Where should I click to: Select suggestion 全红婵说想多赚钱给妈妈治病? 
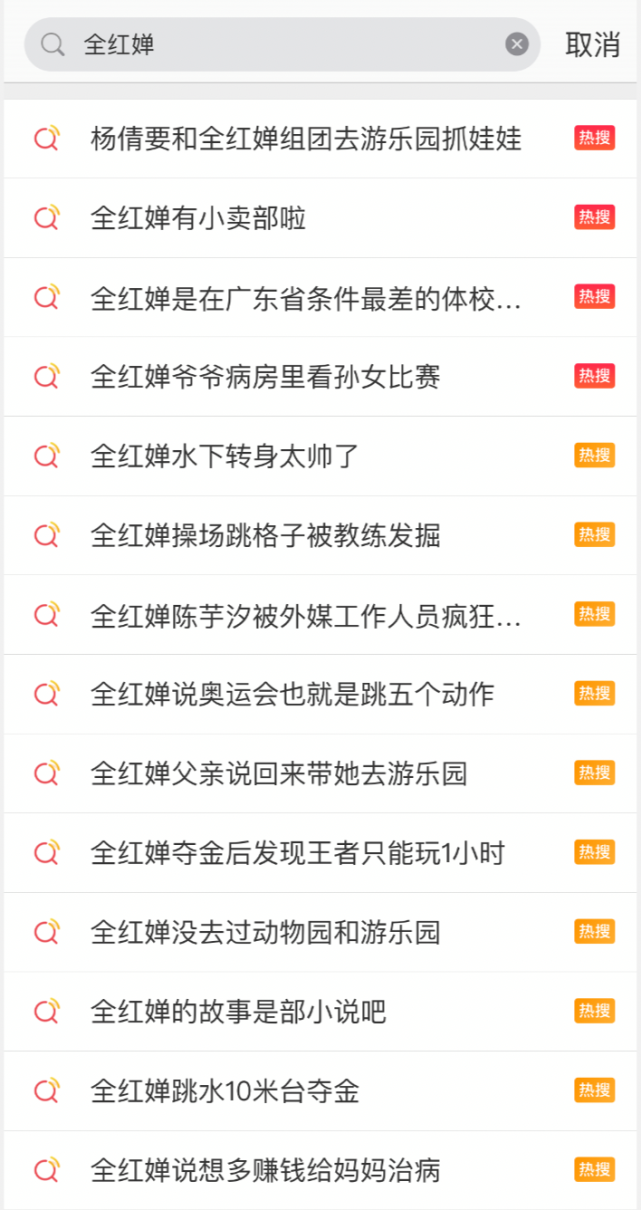coord(320,1170)
